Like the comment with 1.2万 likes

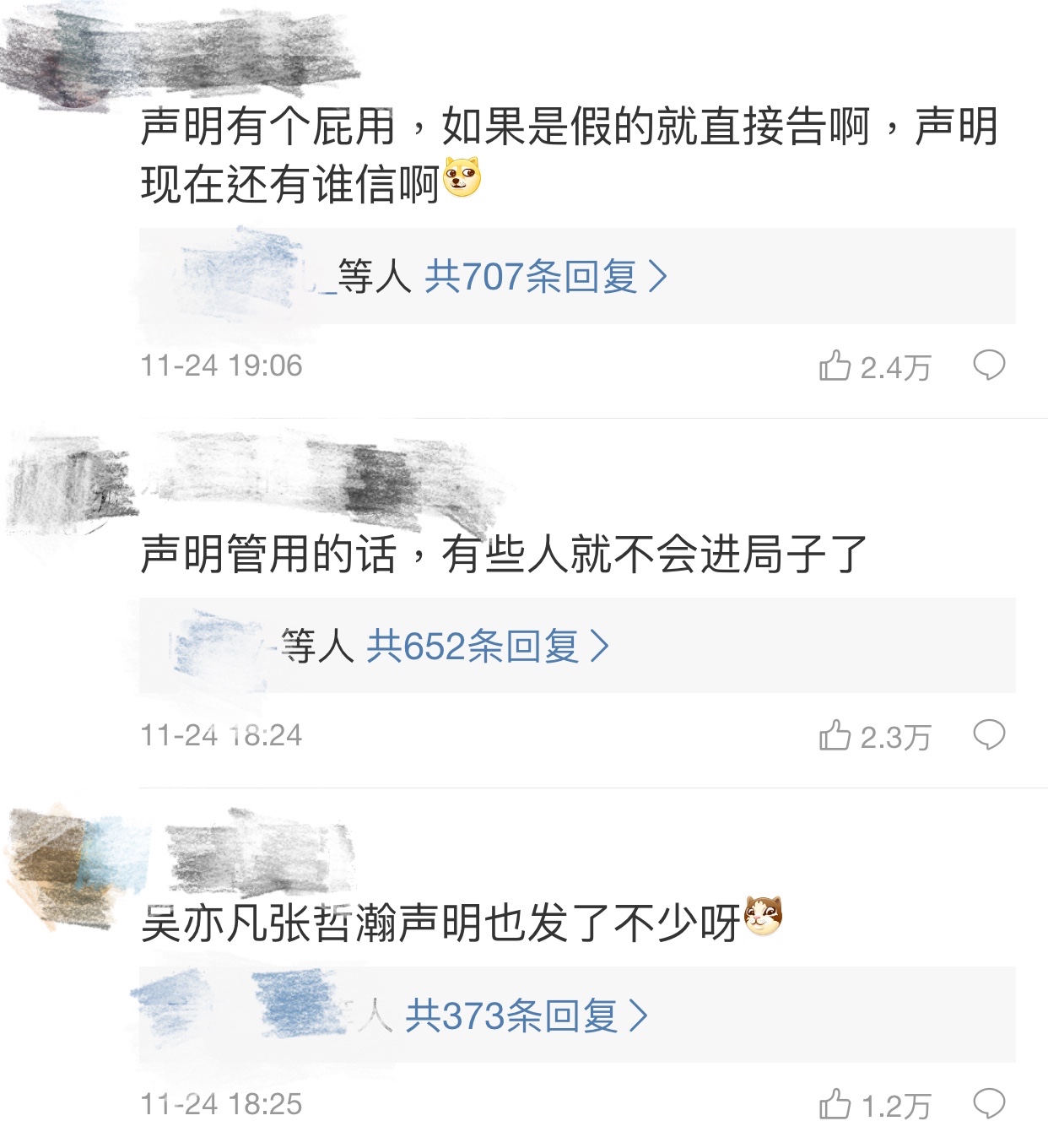835,1105
